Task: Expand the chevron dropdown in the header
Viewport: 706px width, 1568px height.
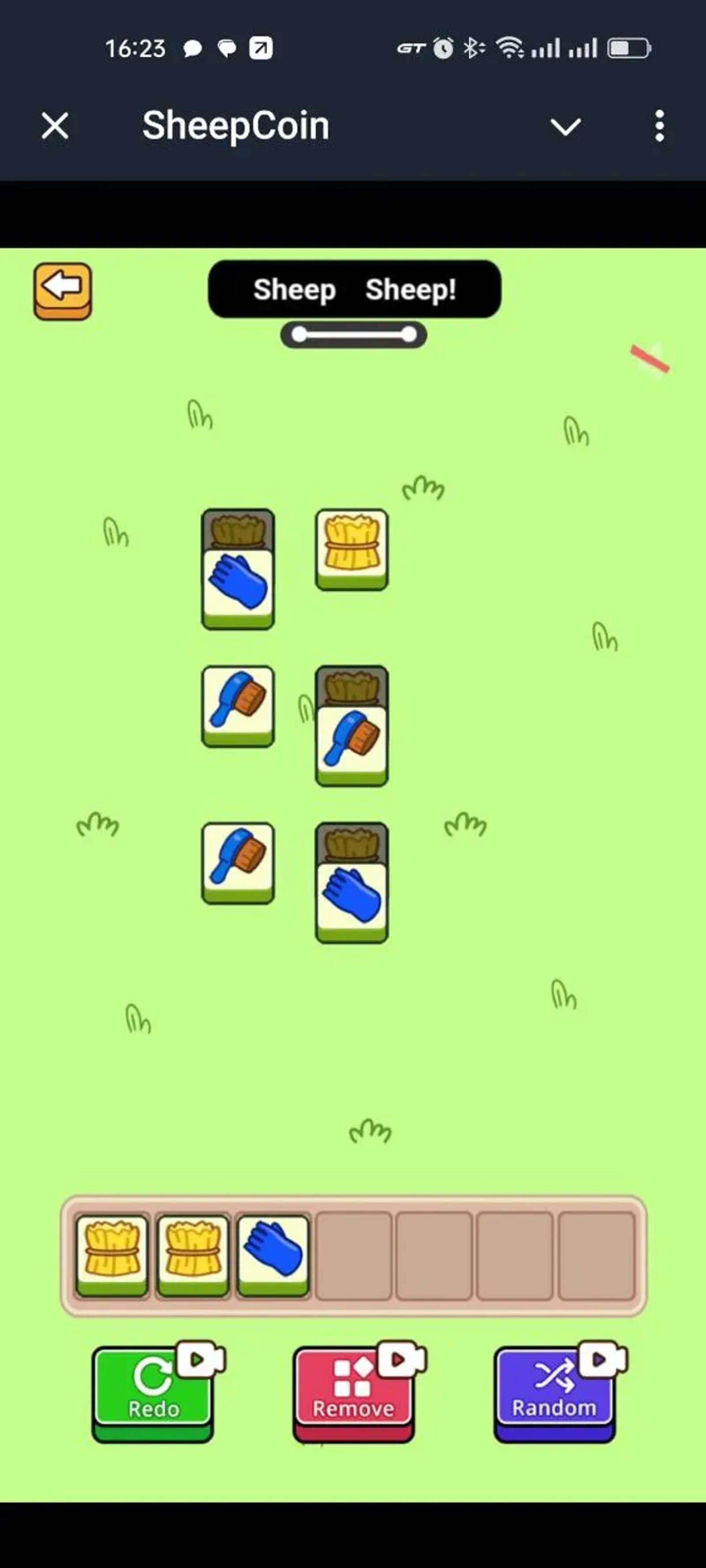Action: click(565, 127)
